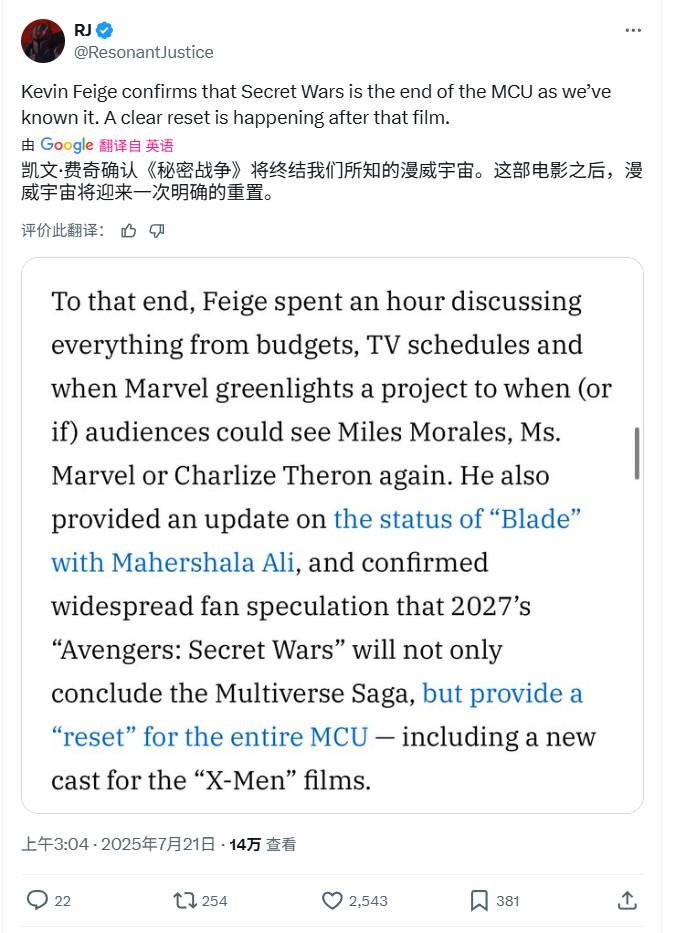This screenshot has width=683, height=933.
Task: Reply to RJ's post
Action: tap(38, 900)
